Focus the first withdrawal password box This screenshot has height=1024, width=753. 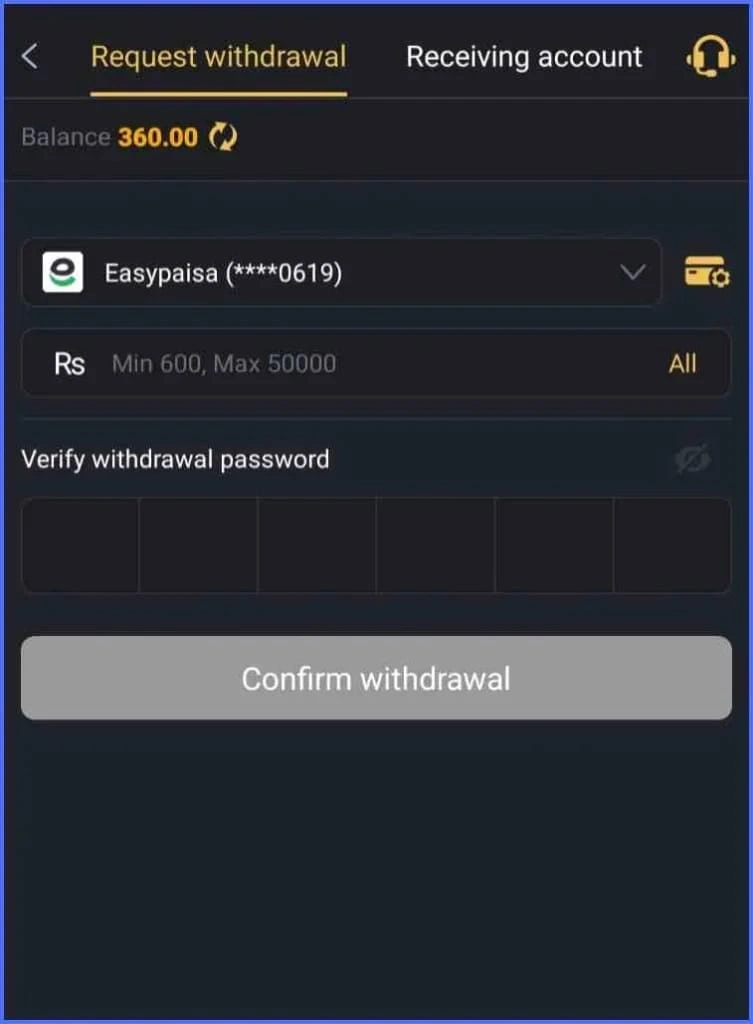coord(80,545)
